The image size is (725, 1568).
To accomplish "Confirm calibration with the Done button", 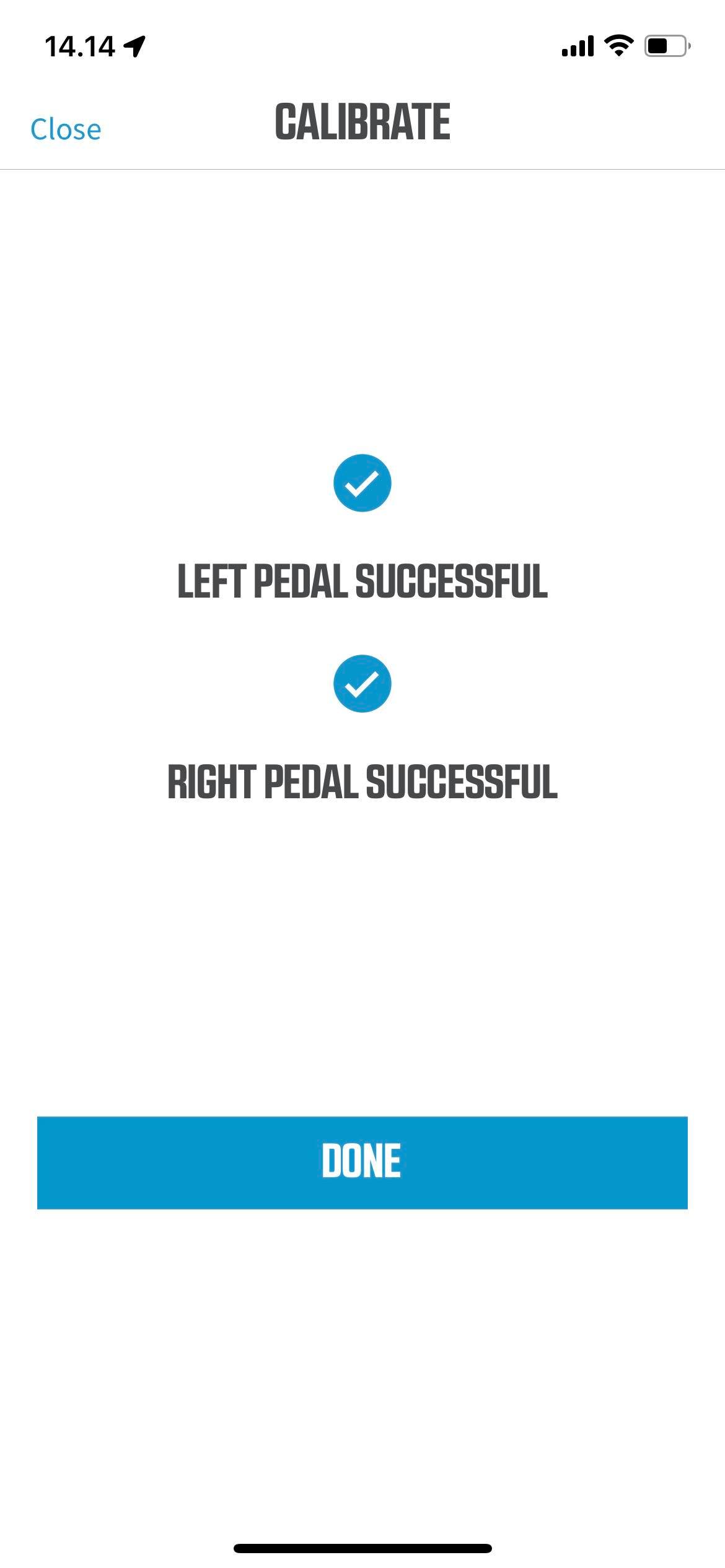I will click(x=362, y=1162).
